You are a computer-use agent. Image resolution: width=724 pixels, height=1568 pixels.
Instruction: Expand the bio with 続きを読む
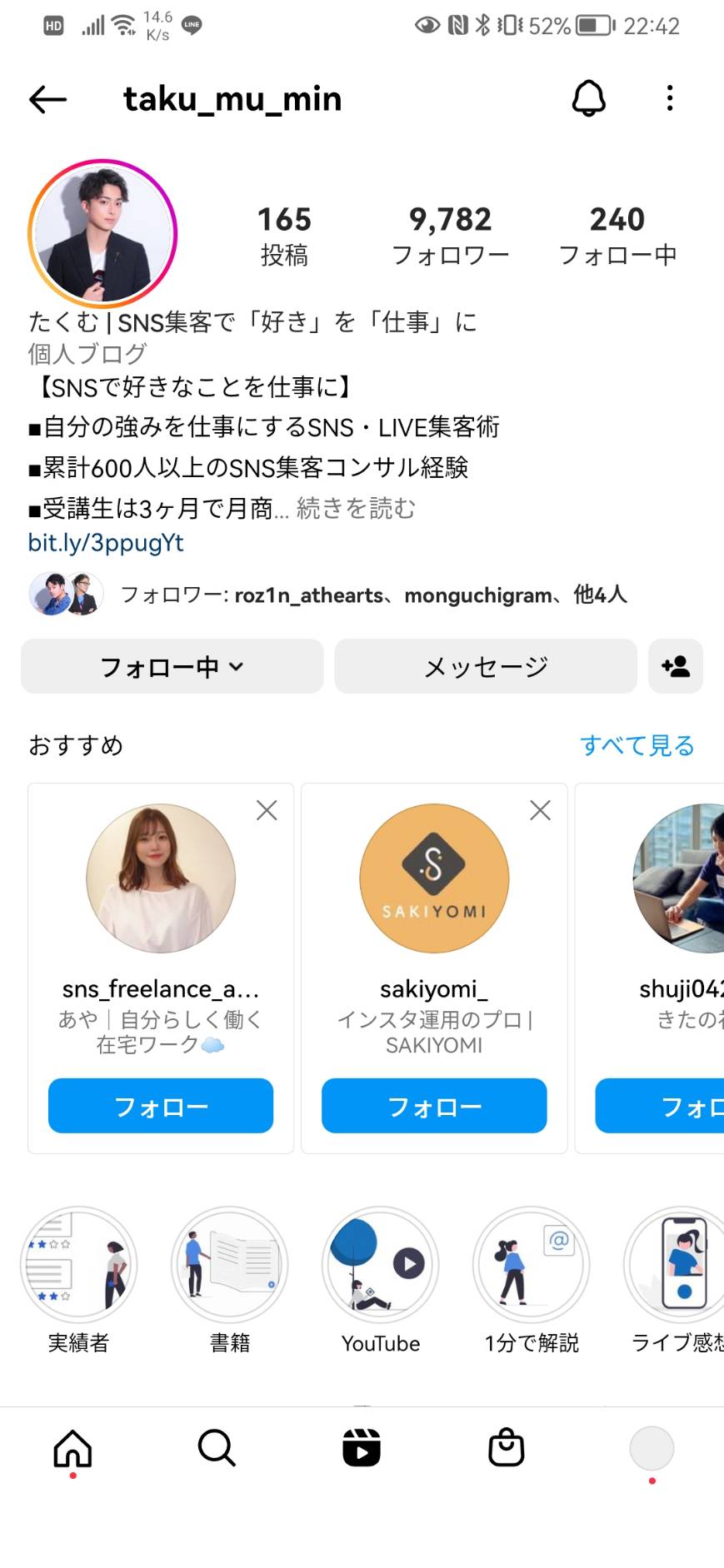(356, 508)
